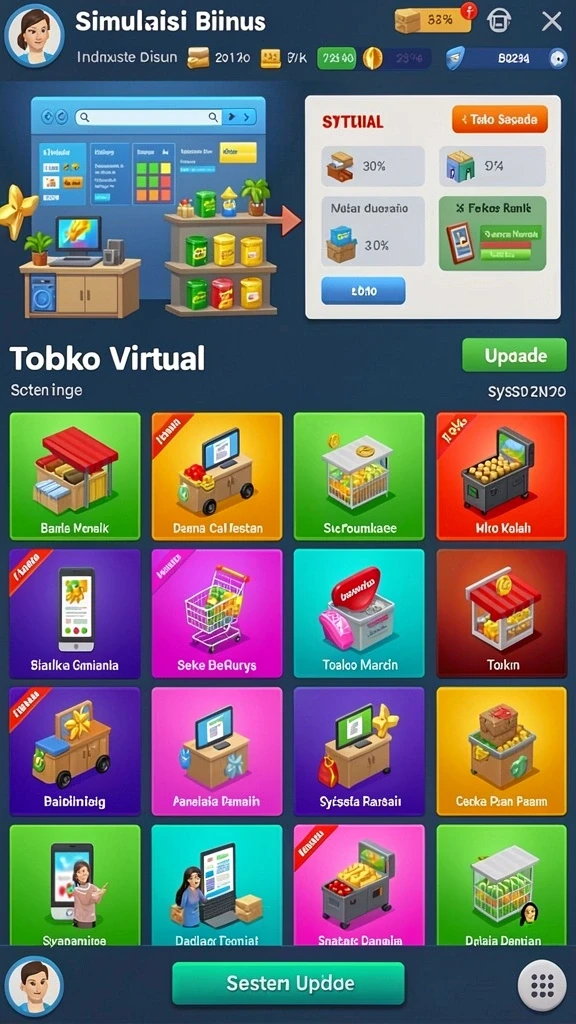Viewport: 576px width, 1024px height.
Task: Open the Dasna Callestan tile
Action: (217, 476)
